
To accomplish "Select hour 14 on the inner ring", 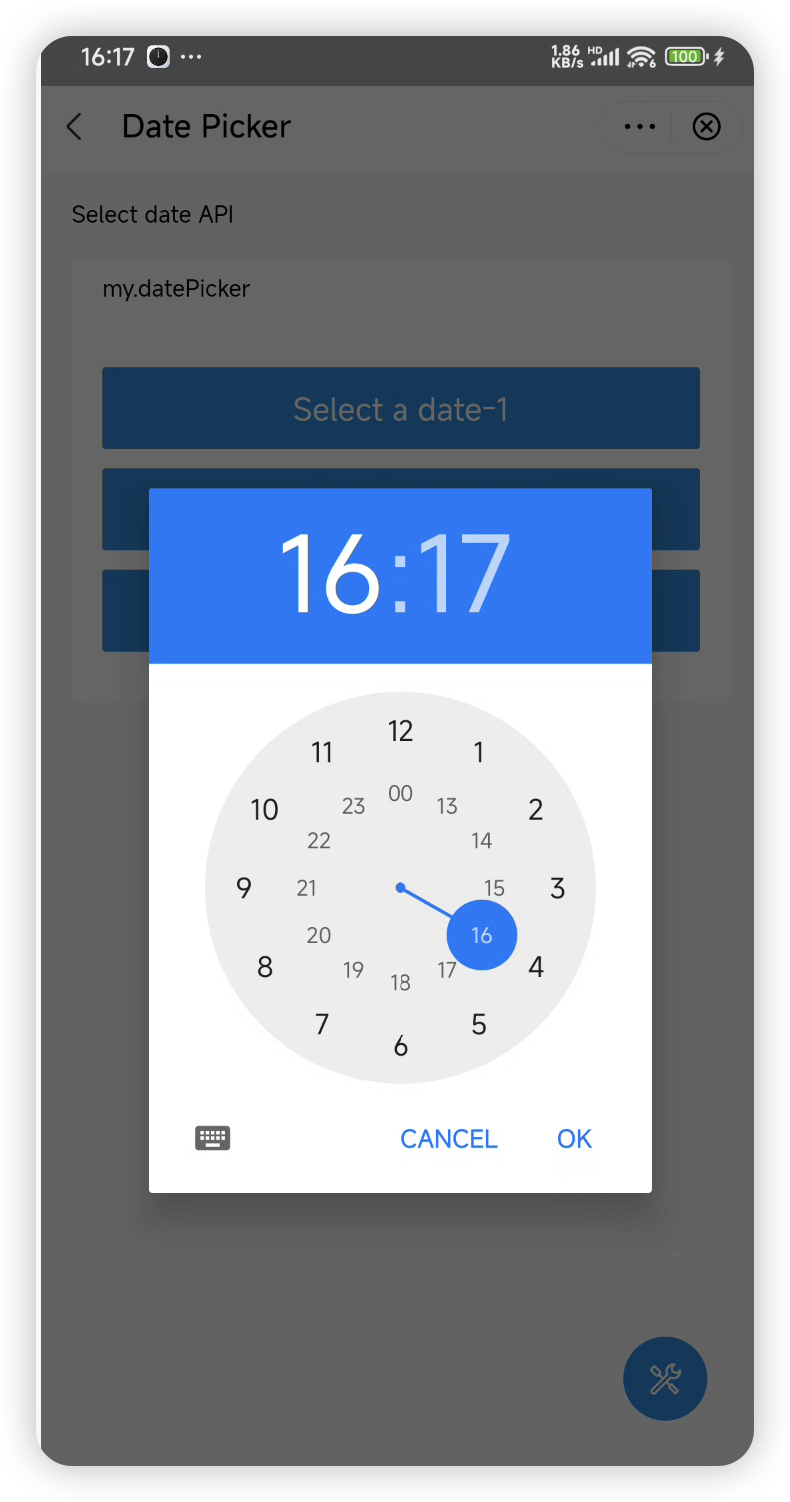I will coord(482,841).
